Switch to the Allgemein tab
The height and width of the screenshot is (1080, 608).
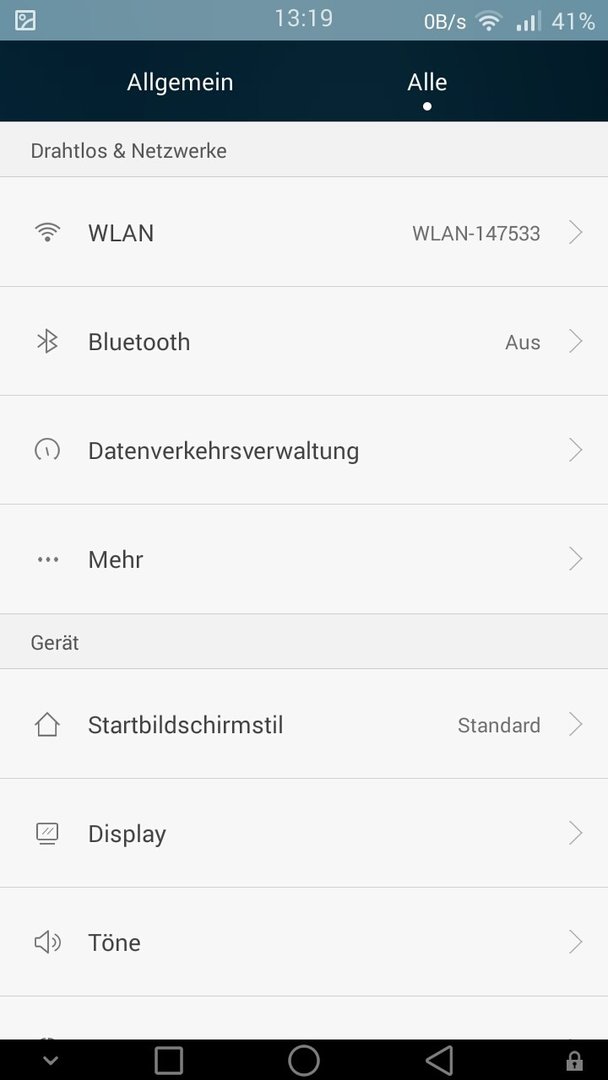tap(180, 82)
